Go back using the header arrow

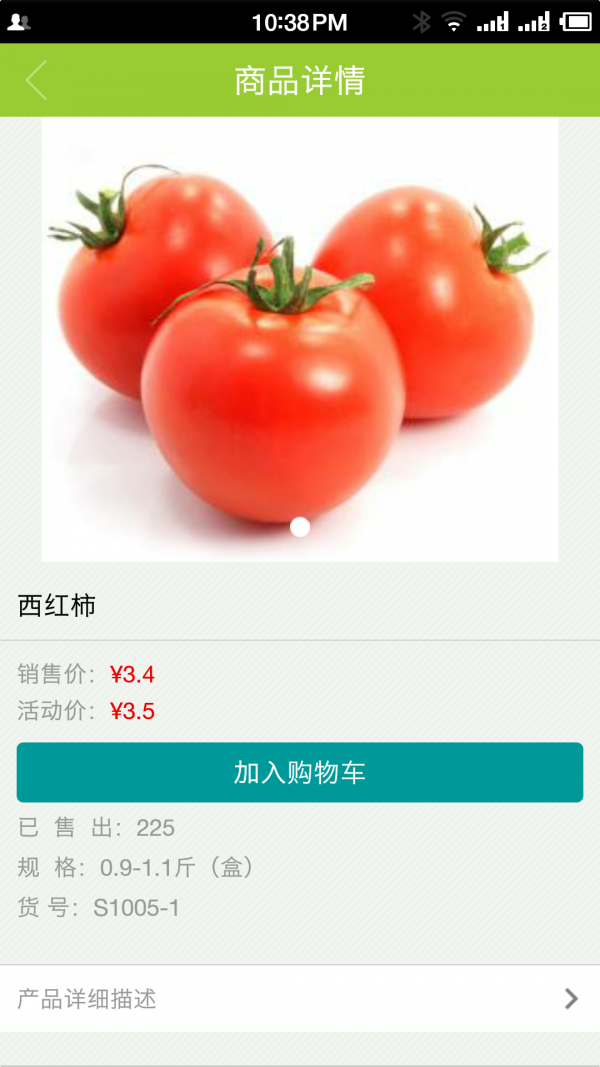pos(37,80)
